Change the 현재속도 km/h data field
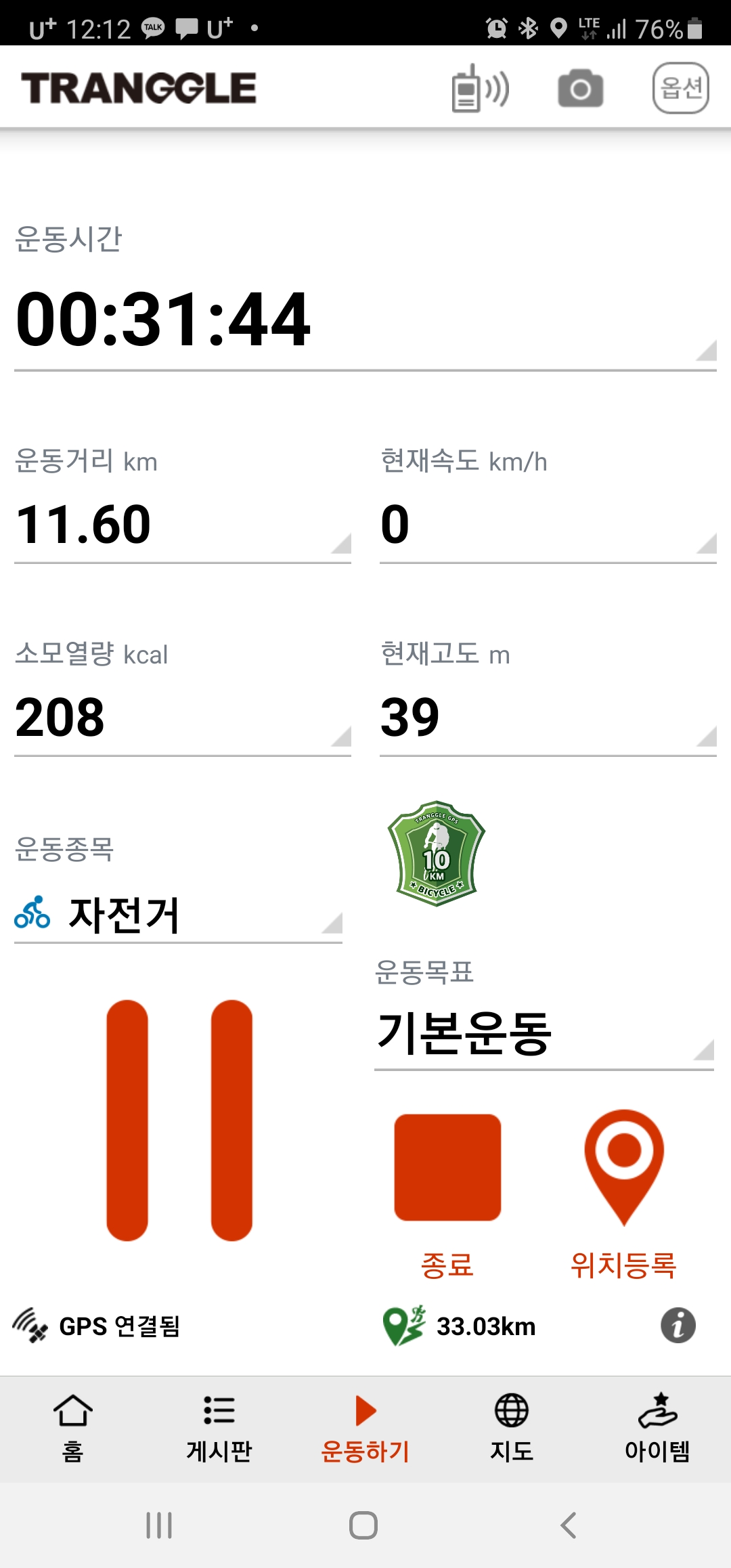Viewport: 731px width, 1568px height. tap(548, 525)
